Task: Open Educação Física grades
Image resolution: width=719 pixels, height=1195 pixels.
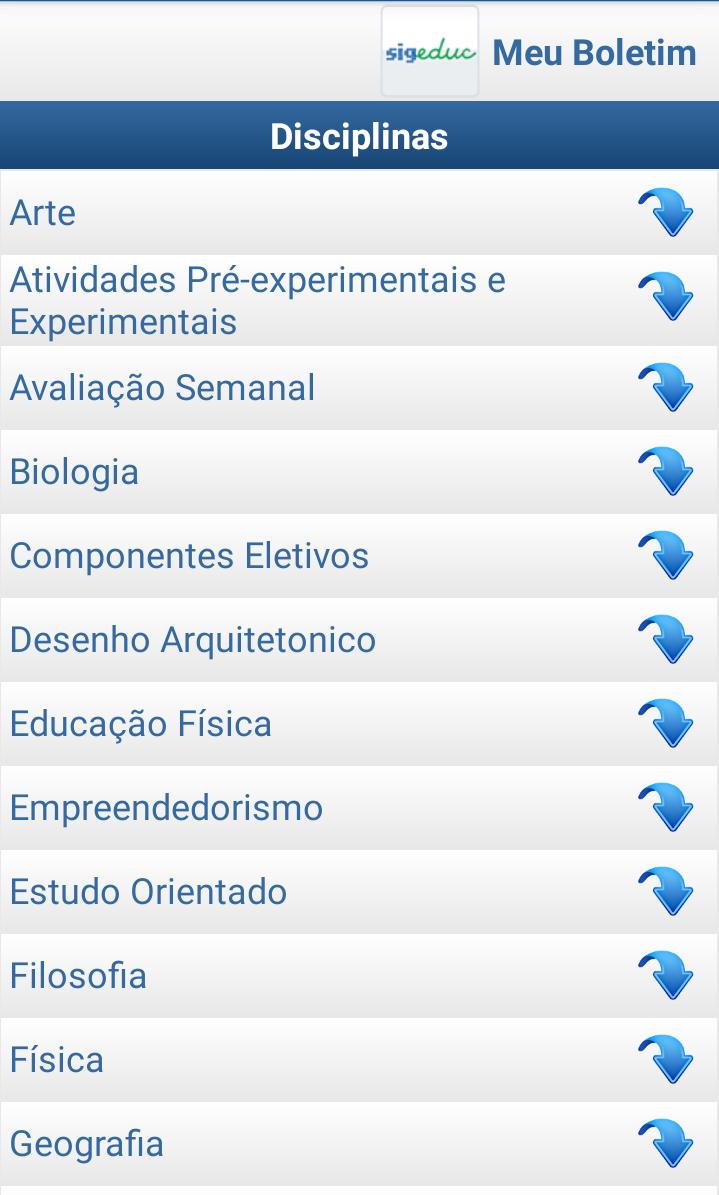Action: (358, 723)
